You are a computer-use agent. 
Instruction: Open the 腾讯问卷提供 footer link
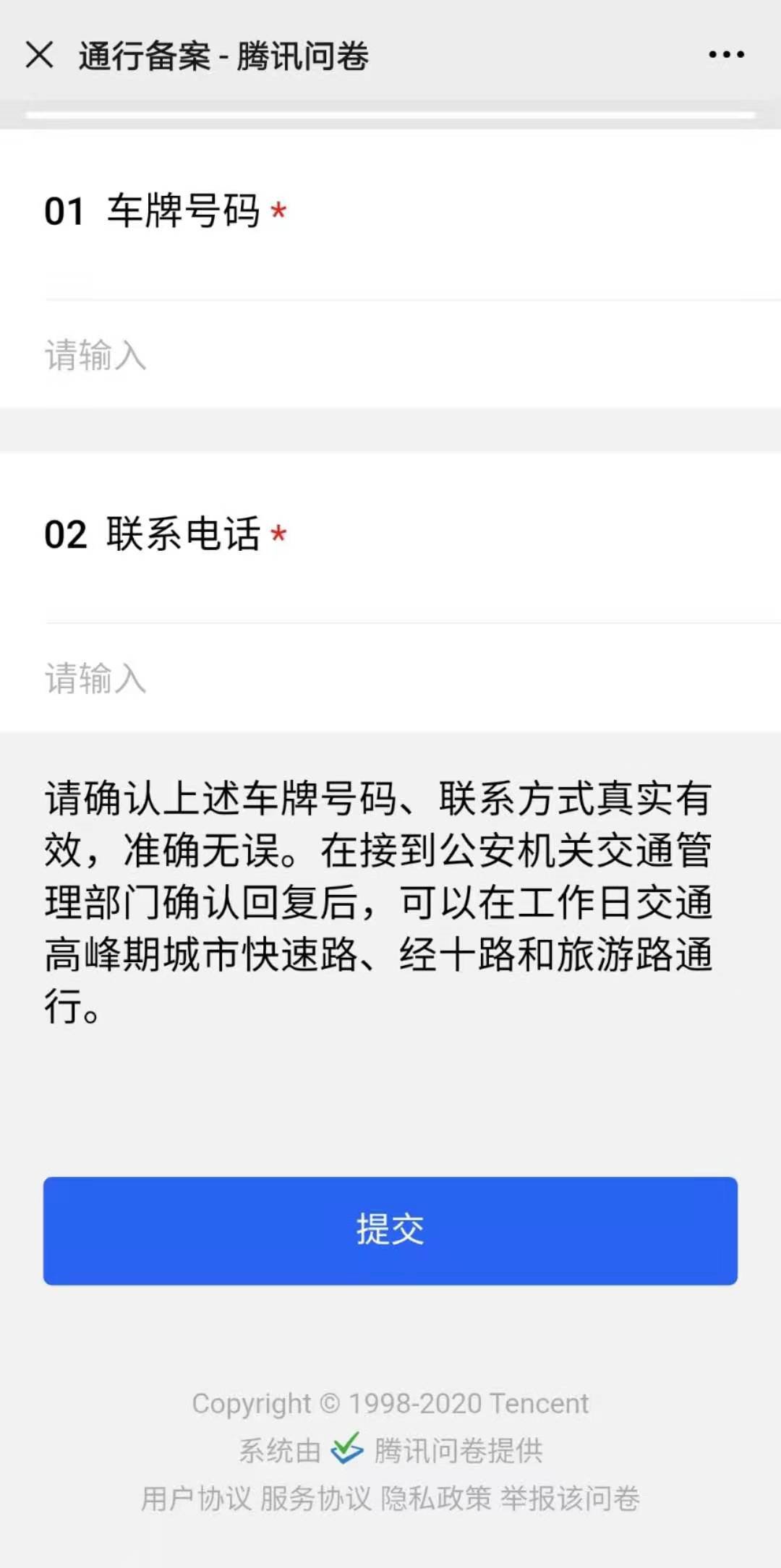[457, 1451]
